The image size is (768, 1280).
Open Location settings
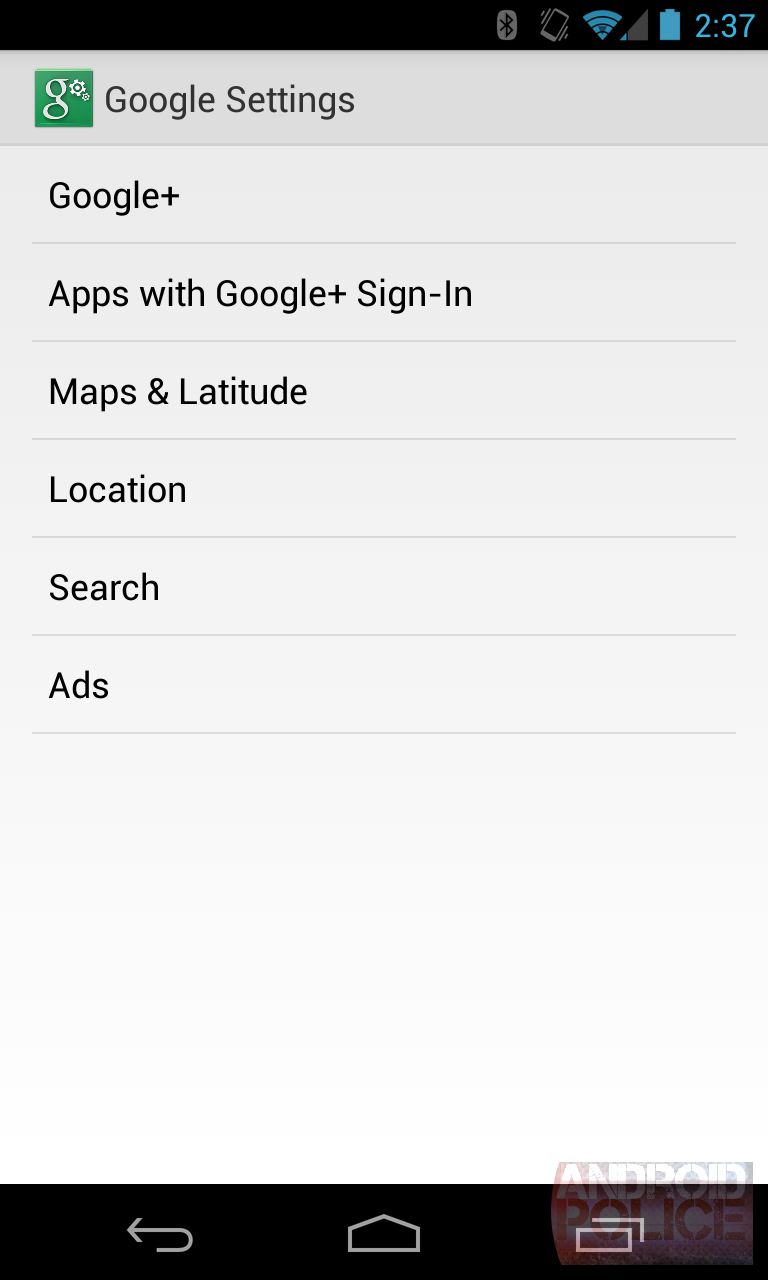[x=117, y=489]
